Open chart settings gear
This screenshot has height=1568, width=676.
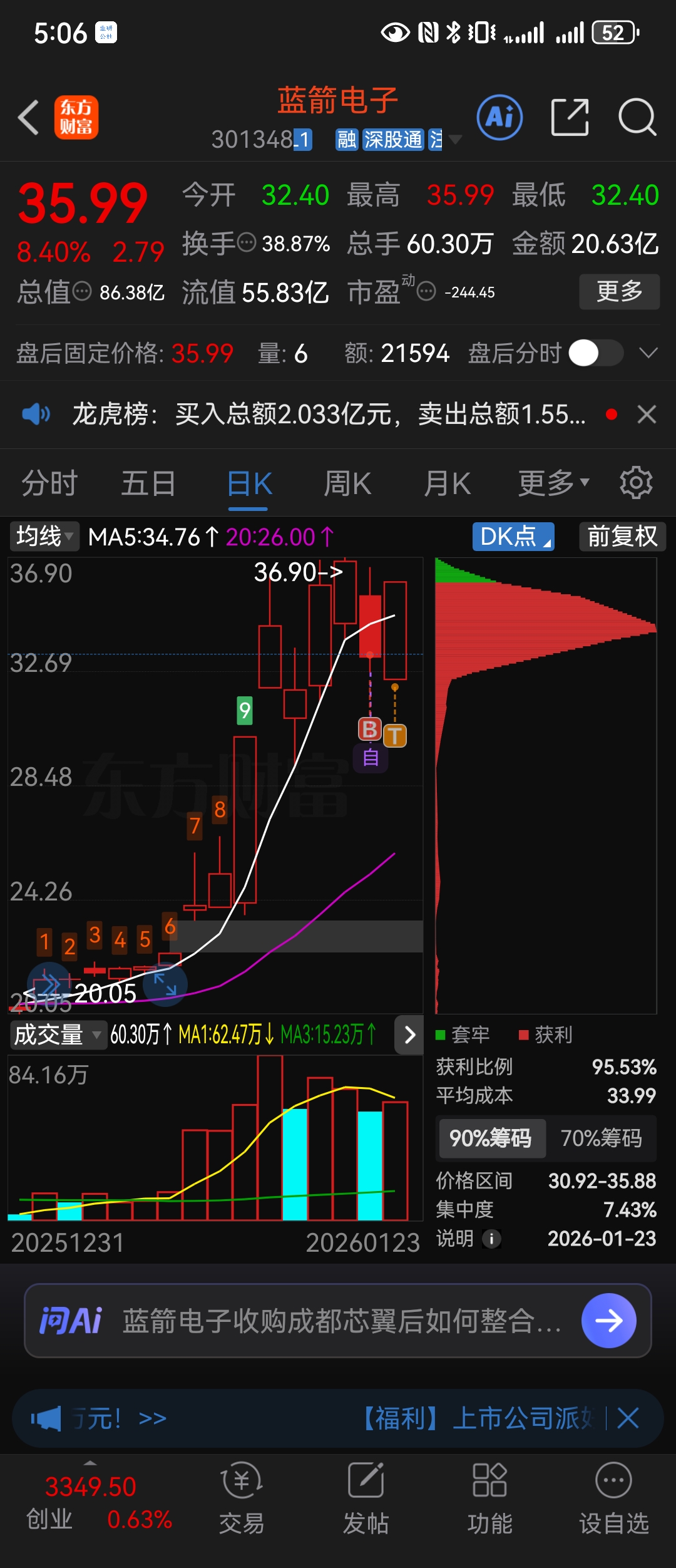[636, 483]
